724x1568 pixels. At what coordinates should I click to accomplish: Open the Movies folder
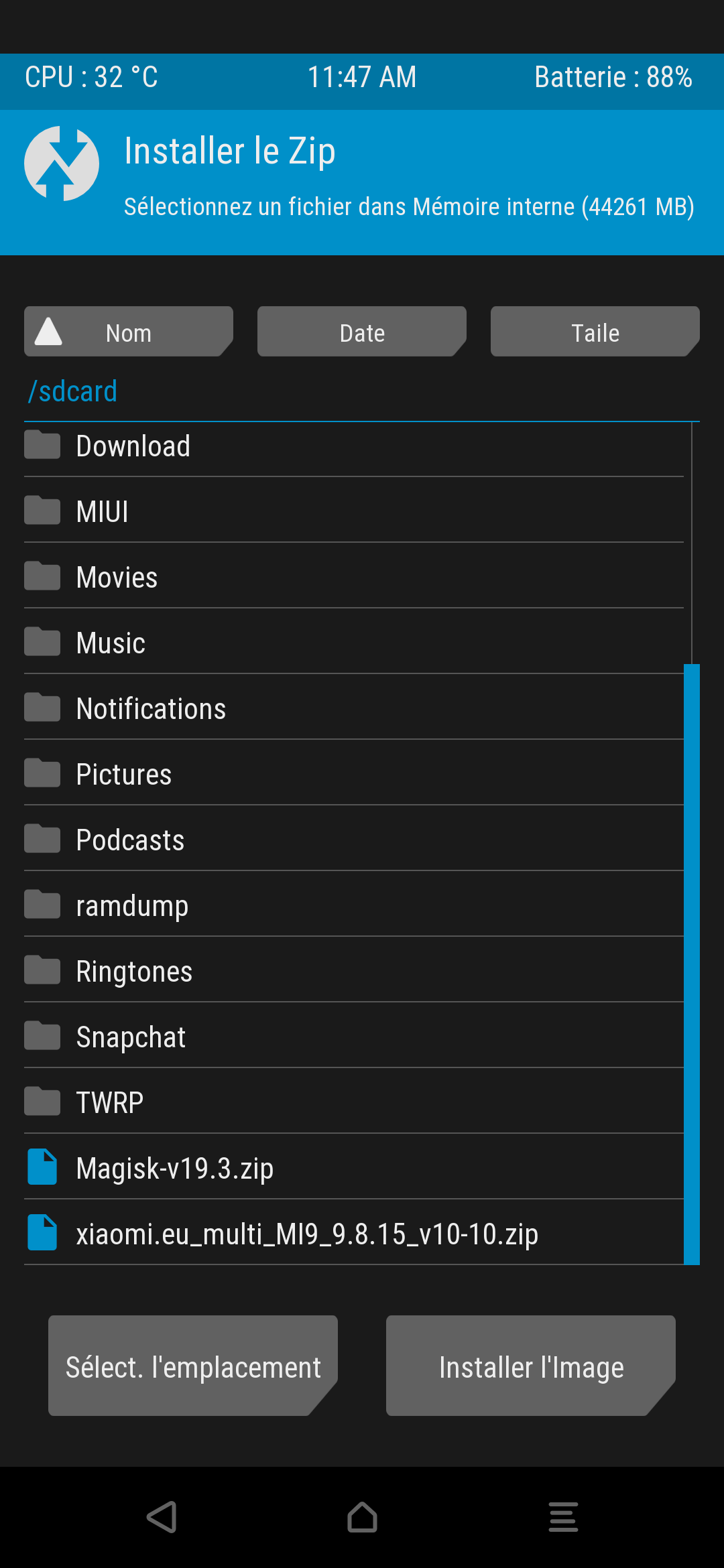point(354,576)
